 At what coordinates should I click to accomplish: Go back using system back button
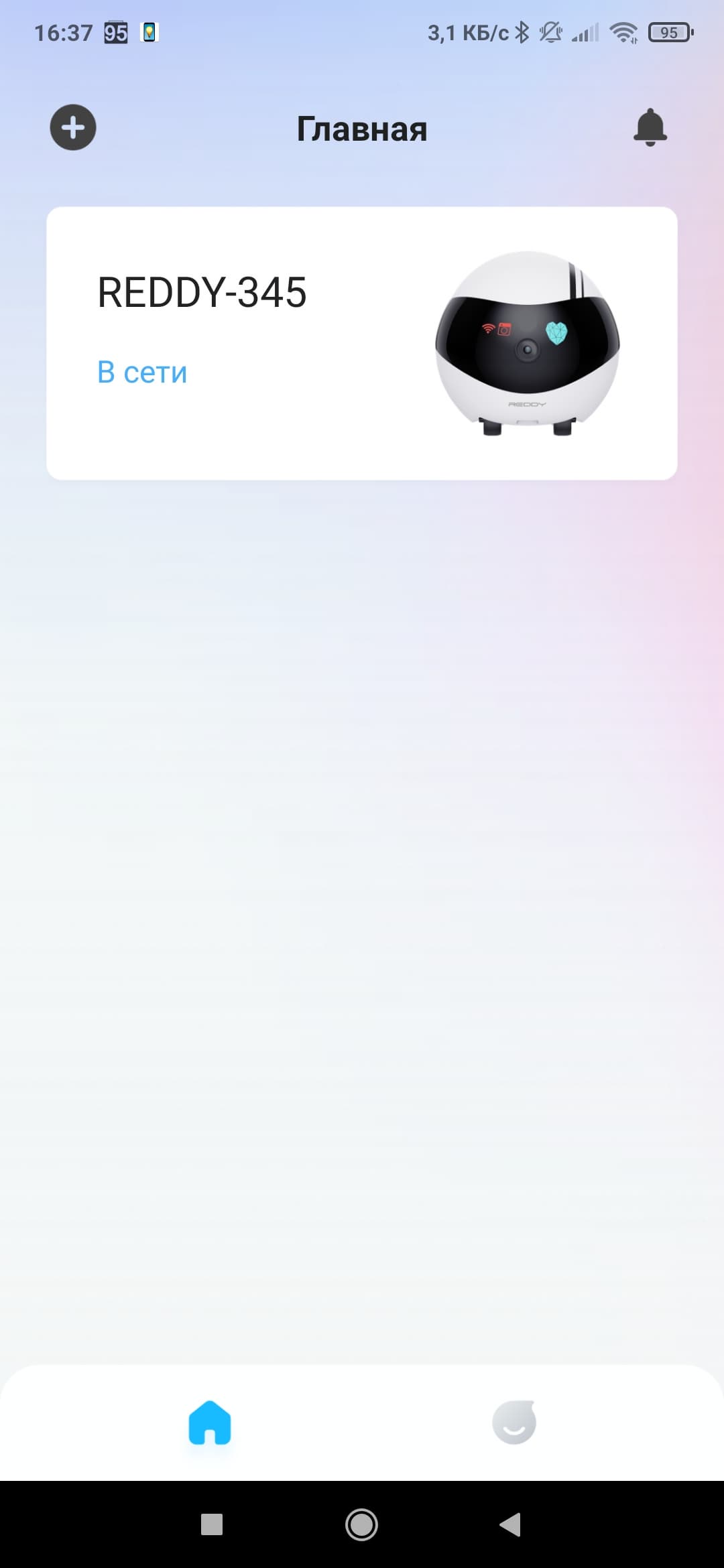(x=511, y=1524)
